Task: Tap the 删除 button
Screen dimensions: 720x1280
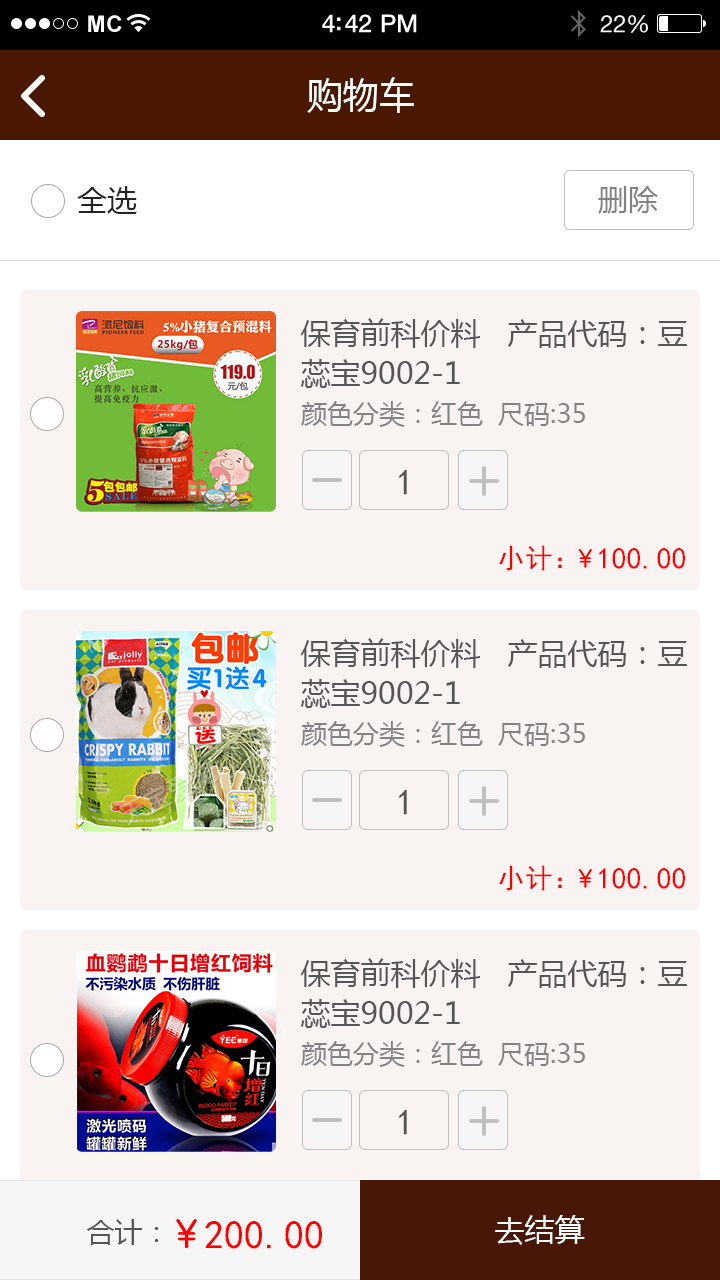Action: click(629, 200)
